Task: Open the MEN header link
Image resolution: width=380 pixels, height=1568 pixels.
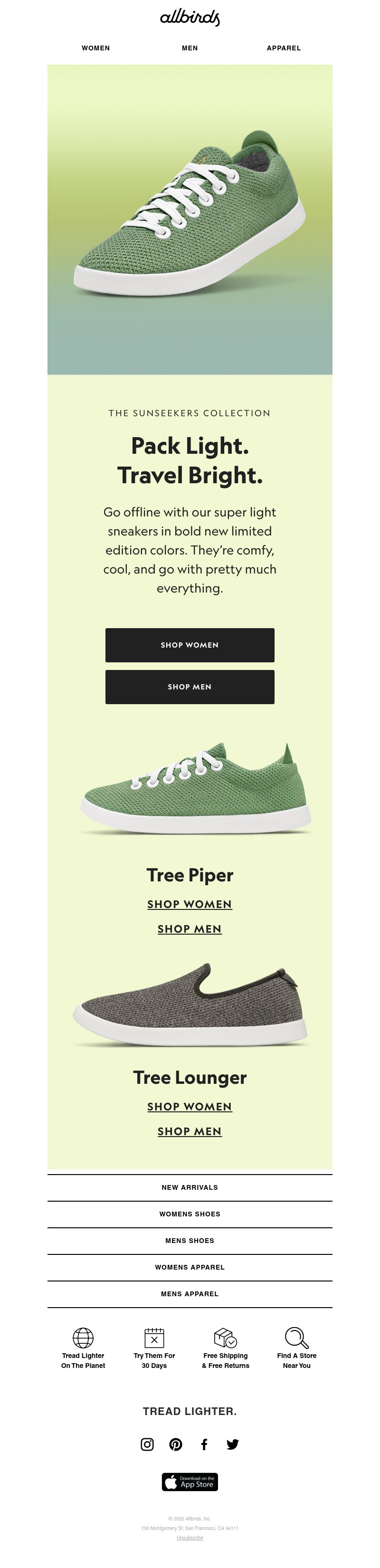Action: pyautogui.click(x=190, y=48)
